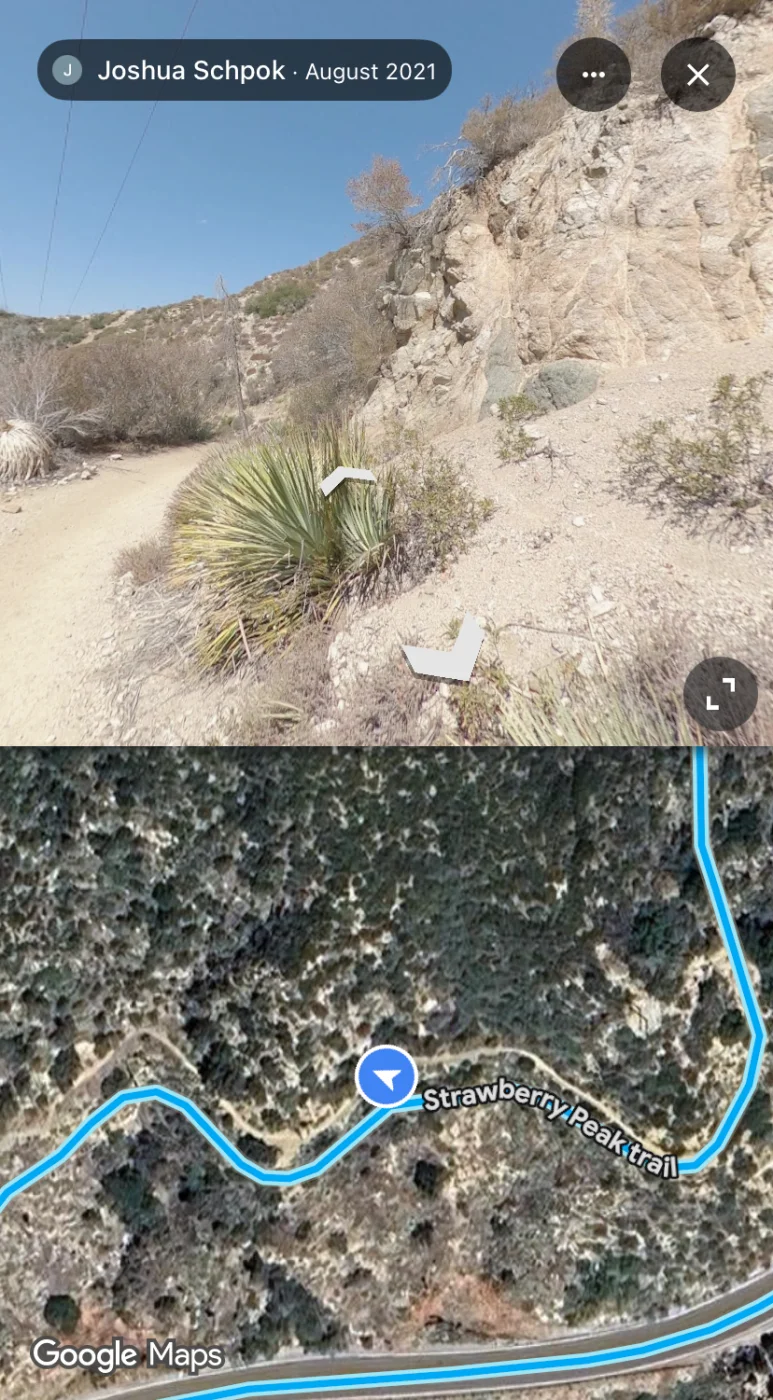Open the three-dot overflow menu
Viewport: 773px width, 1400px height.
click(x=593, y=75)
